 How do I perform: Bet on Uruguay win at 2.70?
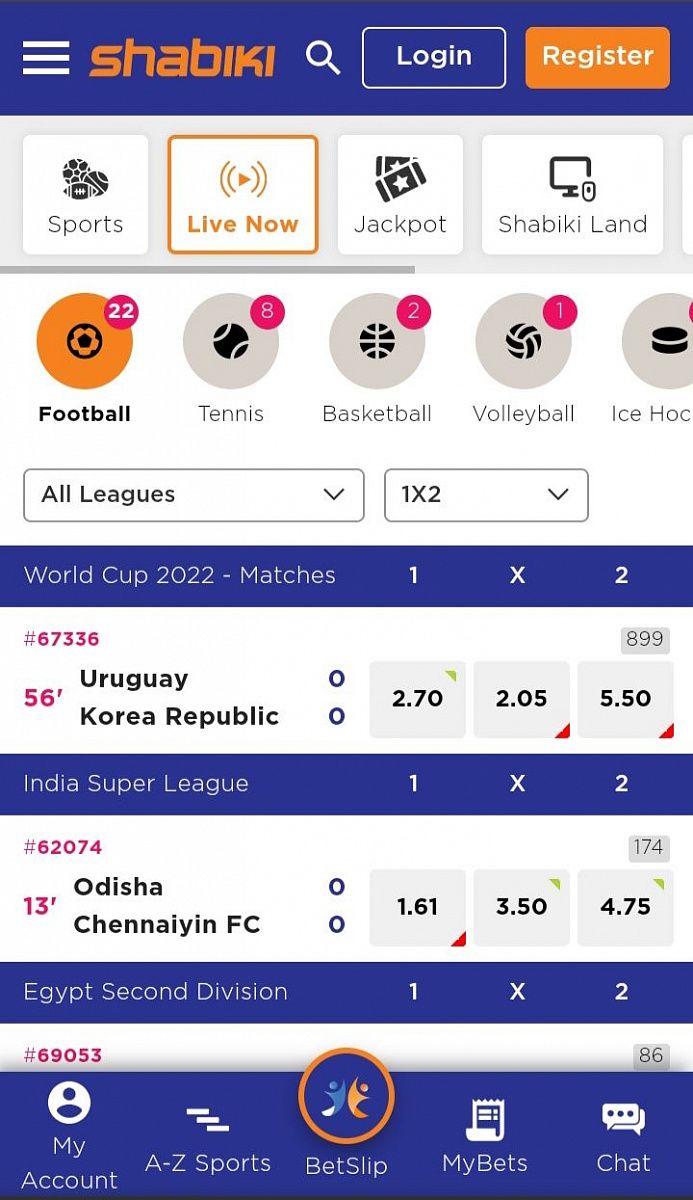tap(417, 699)
